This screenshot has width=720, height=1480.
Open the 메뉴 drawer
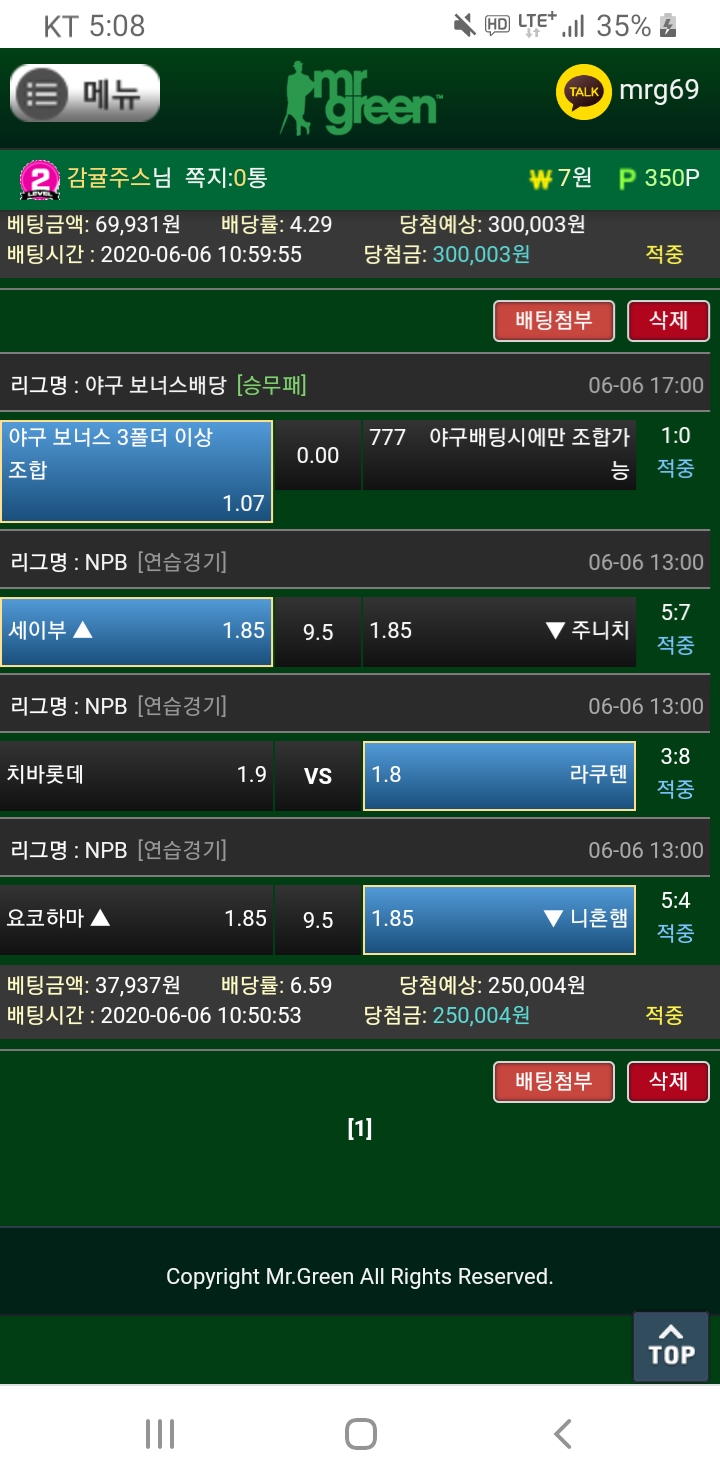pyautogui.click(x=85, y=94)
